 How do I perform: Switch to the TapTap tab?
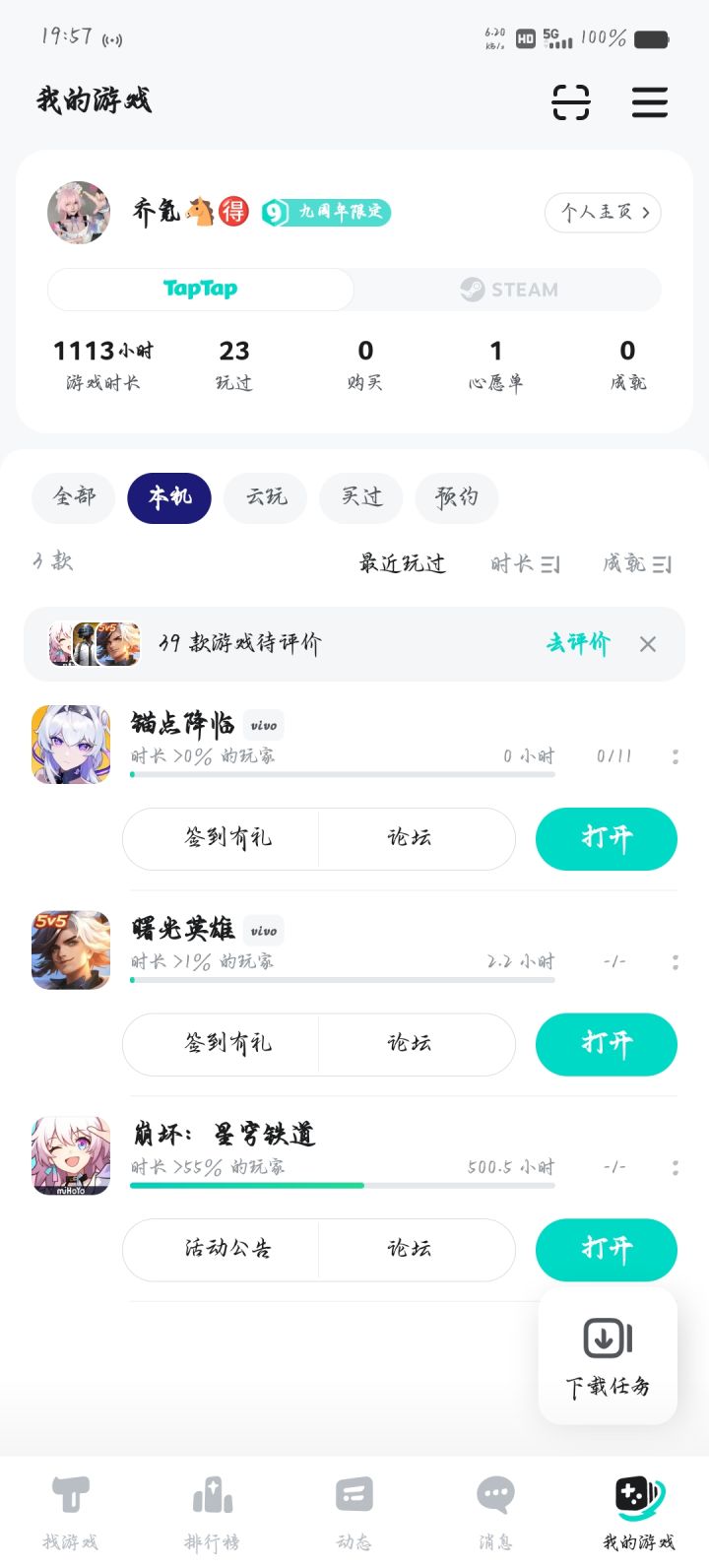200,289
